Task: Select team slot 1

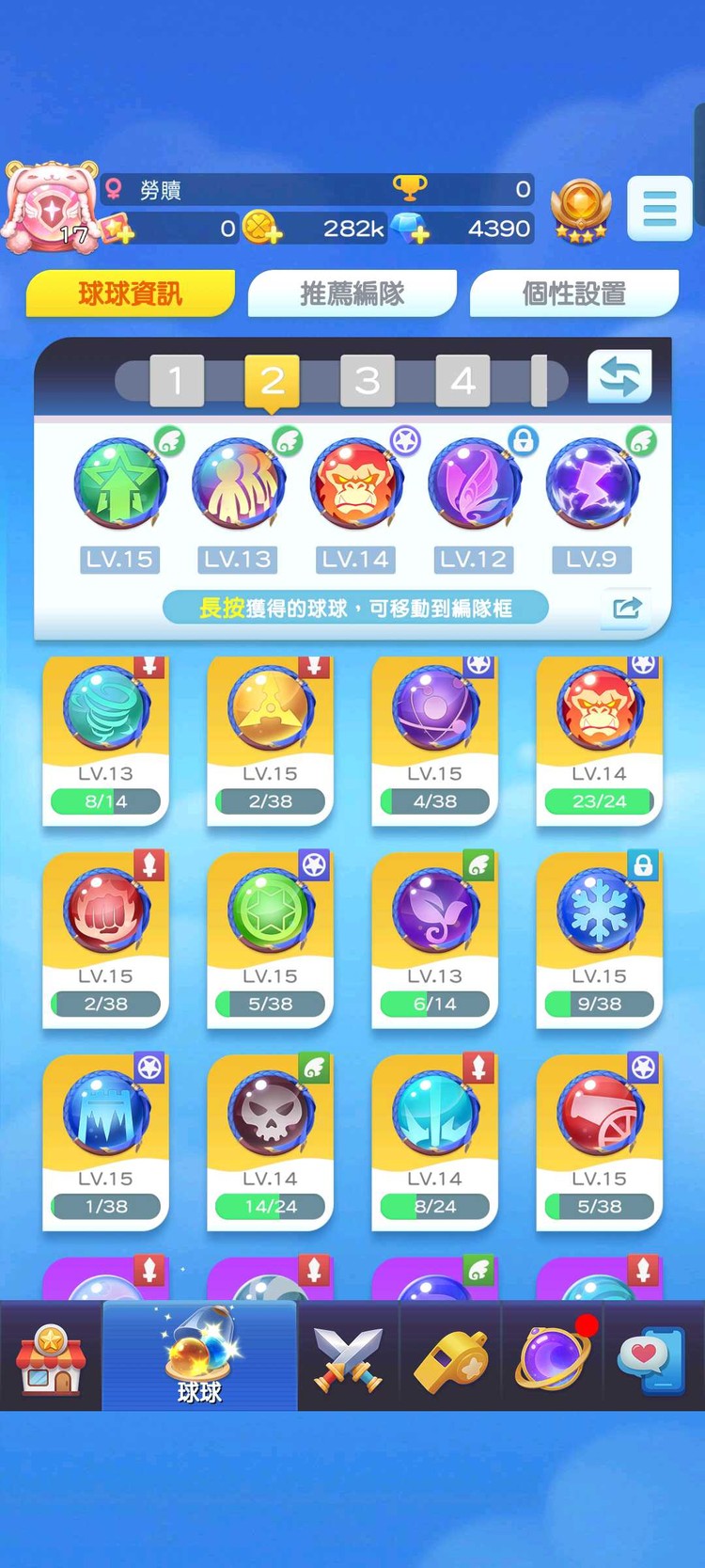Action: pos(177,381)
